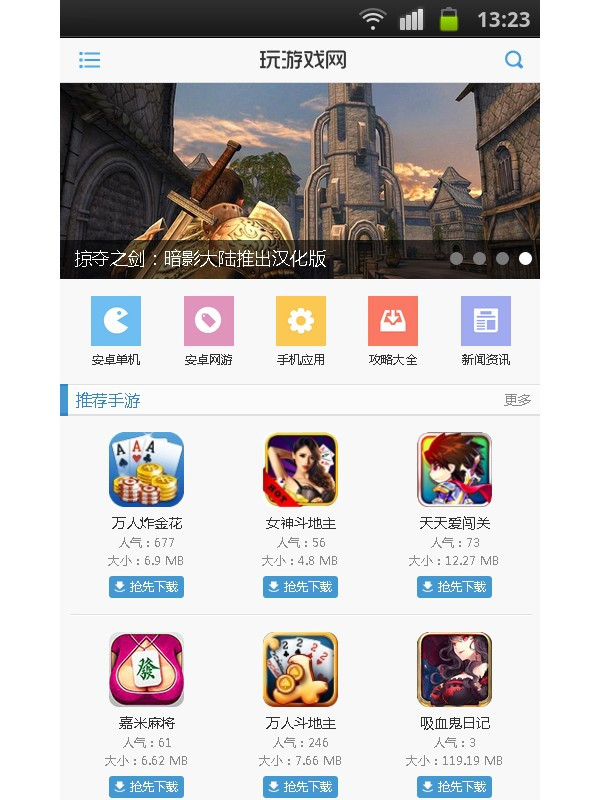Viewport: 600px width, 800px height.
Task: Download 嘉米麻将 with 抢先下载
Action: (146, 787)
